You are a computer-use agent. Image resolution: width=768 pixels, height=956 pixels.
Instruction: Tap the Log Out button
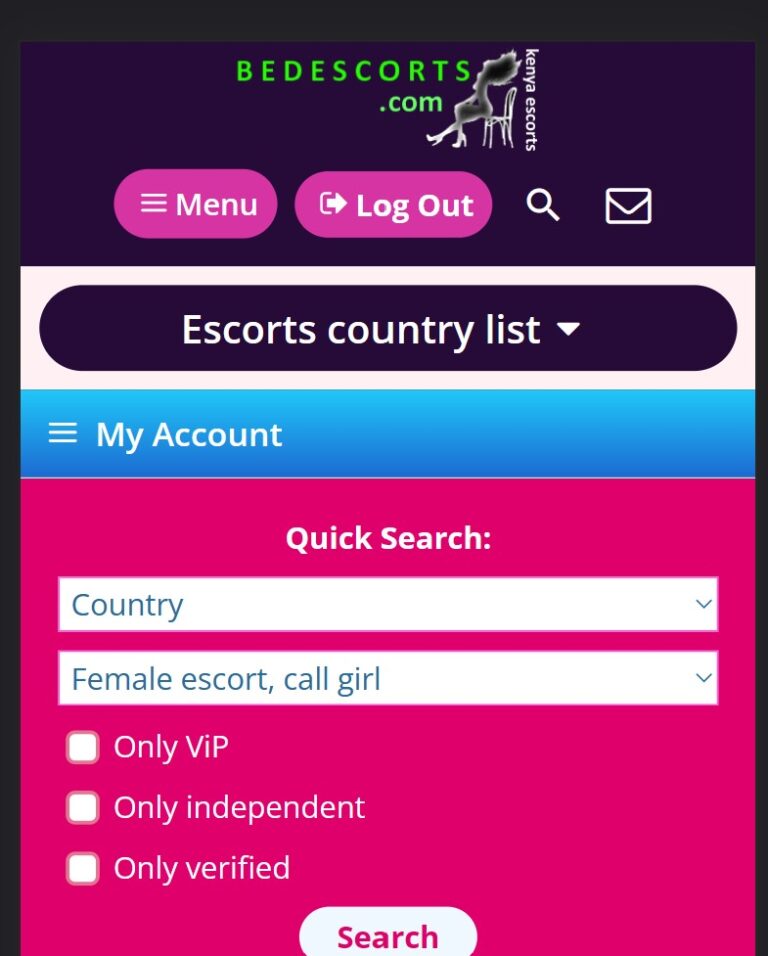point(393,205)
